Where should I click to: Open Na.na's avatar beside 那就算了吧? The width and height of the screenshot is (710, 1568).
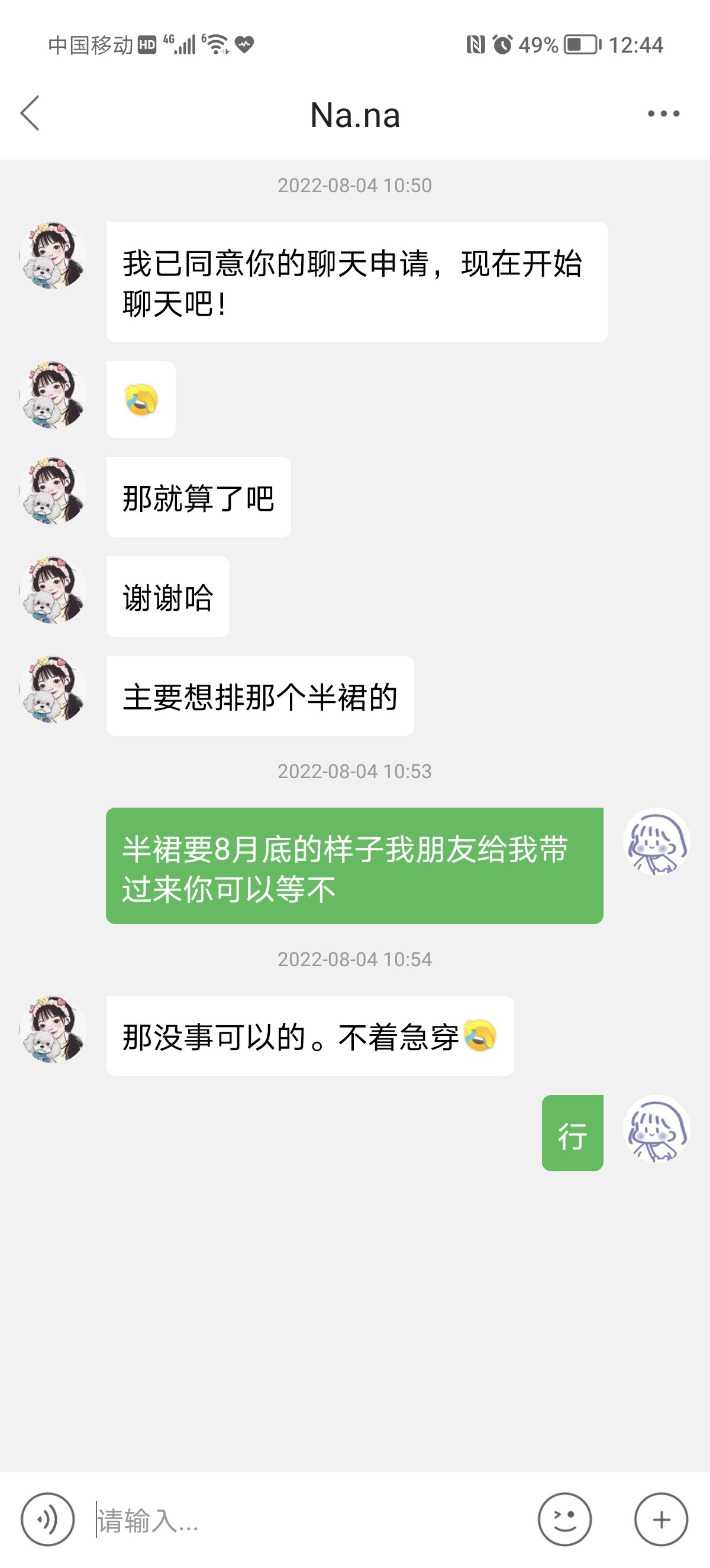(54, 491)
